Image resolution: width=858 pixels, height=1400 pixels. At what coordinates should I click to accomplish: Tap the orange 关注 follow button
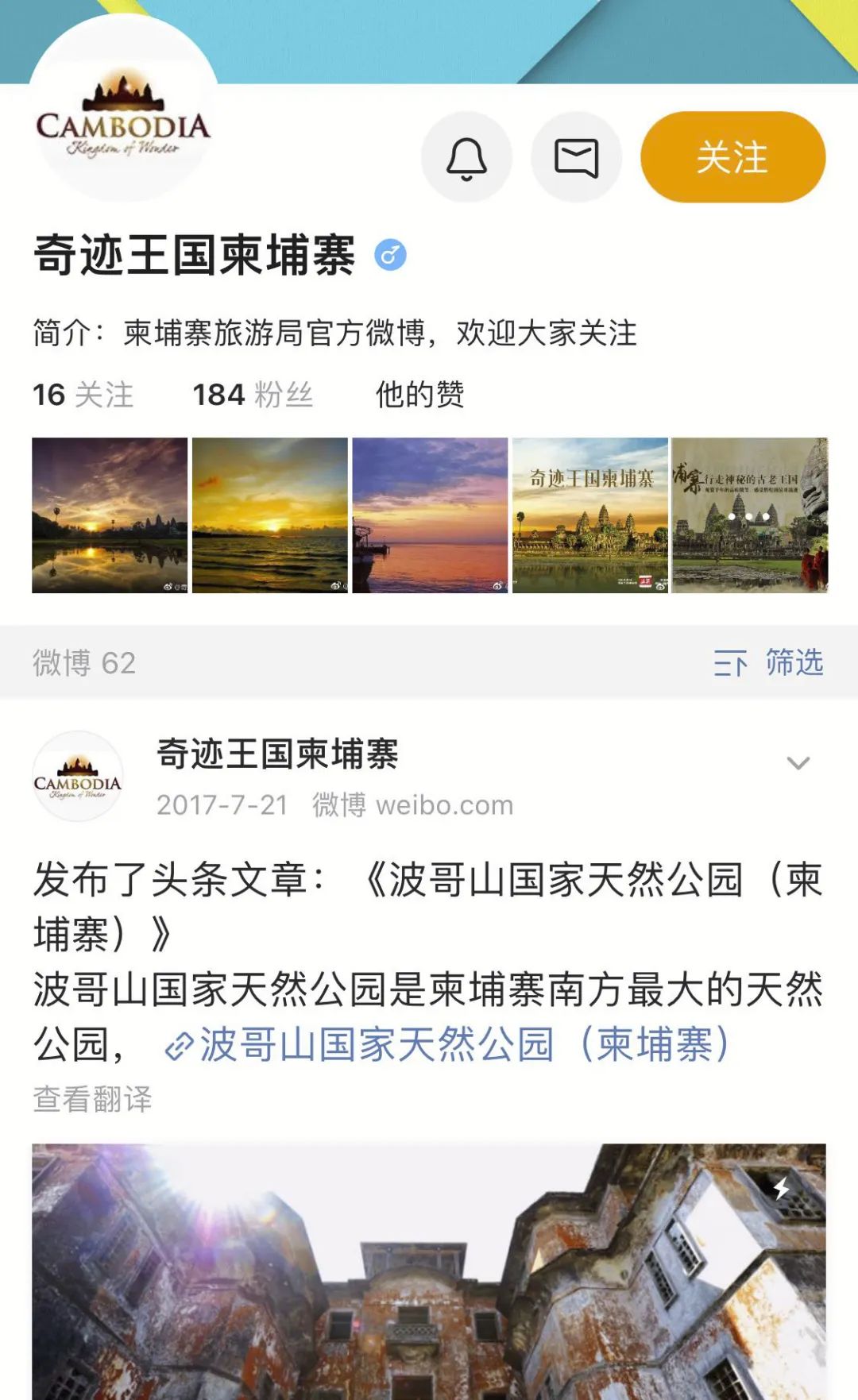(x=732, y=157)
